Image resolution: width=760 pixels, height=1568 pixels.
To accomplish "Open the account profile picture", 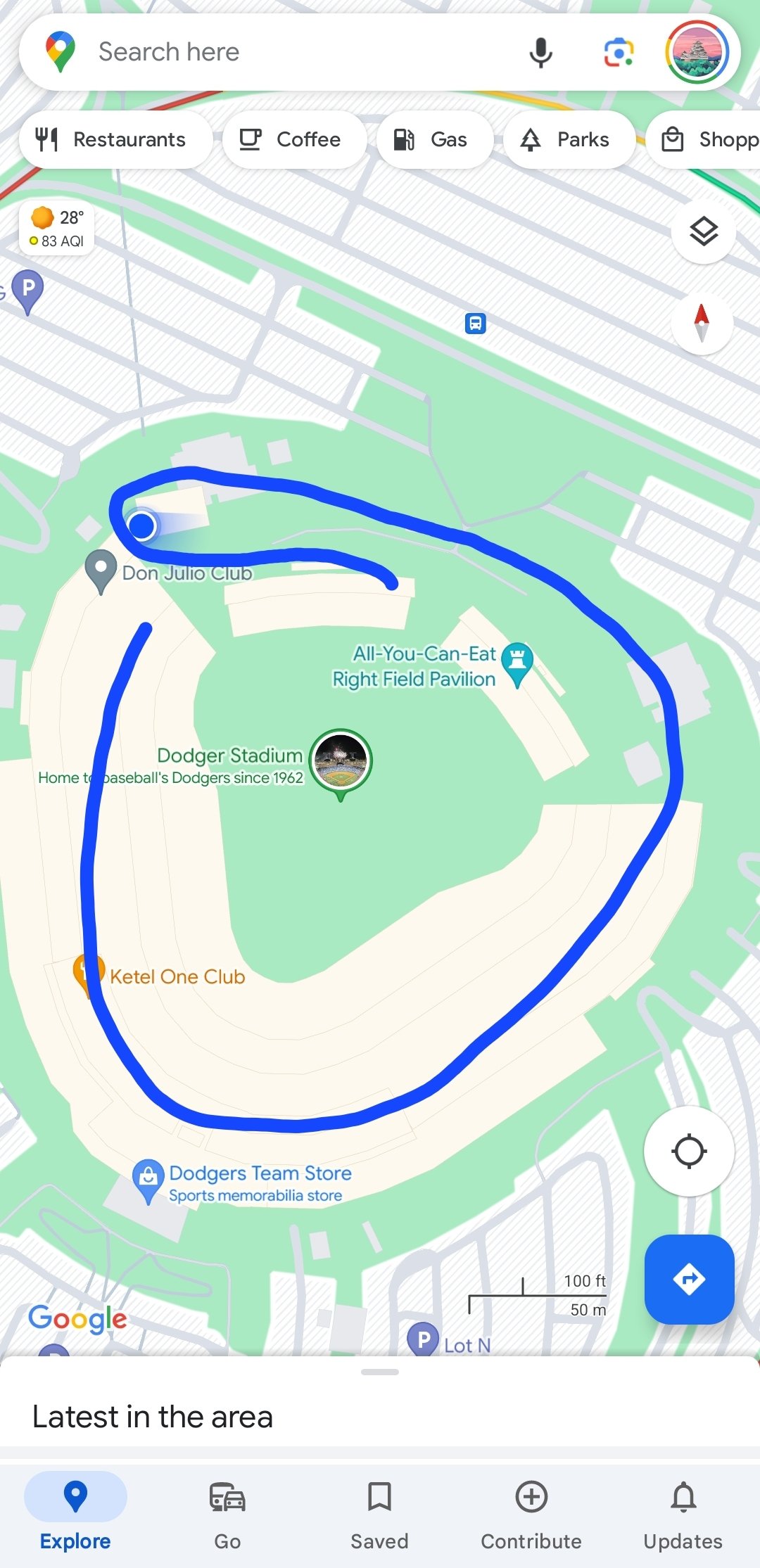I will [697, 52].
